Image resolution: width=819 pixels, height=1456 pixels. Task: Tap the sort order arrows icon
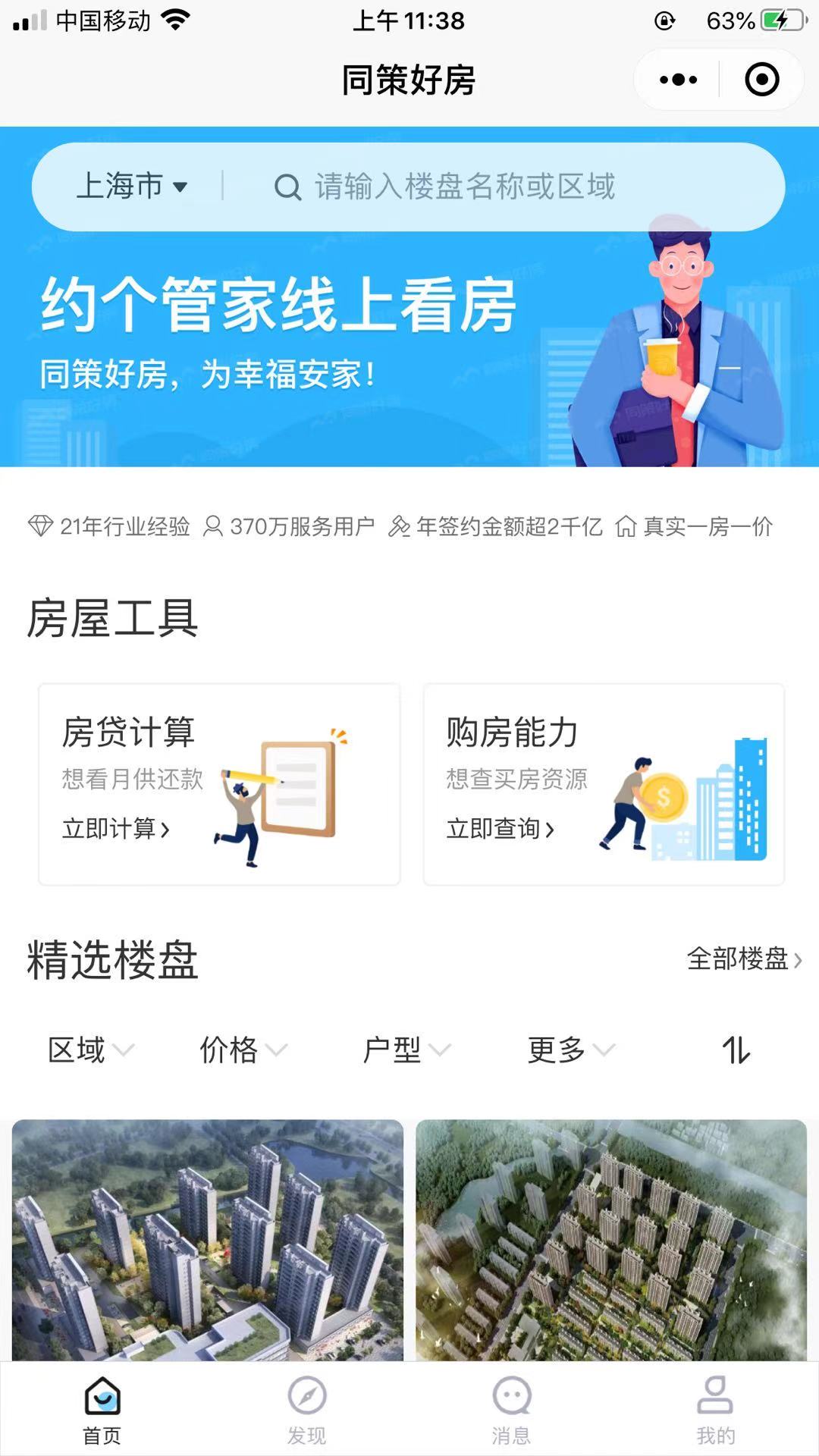click(736, 1050)
